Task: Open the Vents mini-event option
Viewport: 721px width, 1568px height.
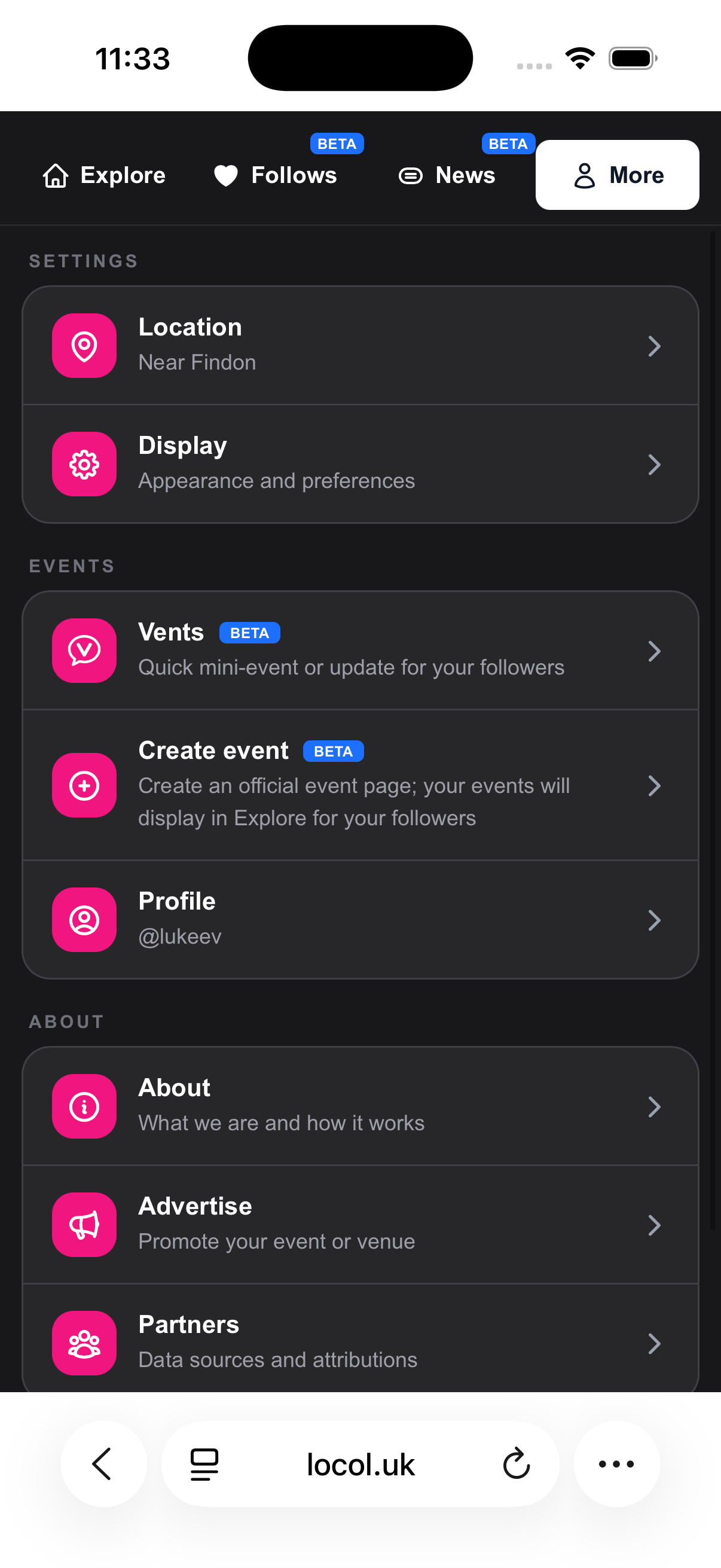Action: pyautogui.click(x=360, y=650)
